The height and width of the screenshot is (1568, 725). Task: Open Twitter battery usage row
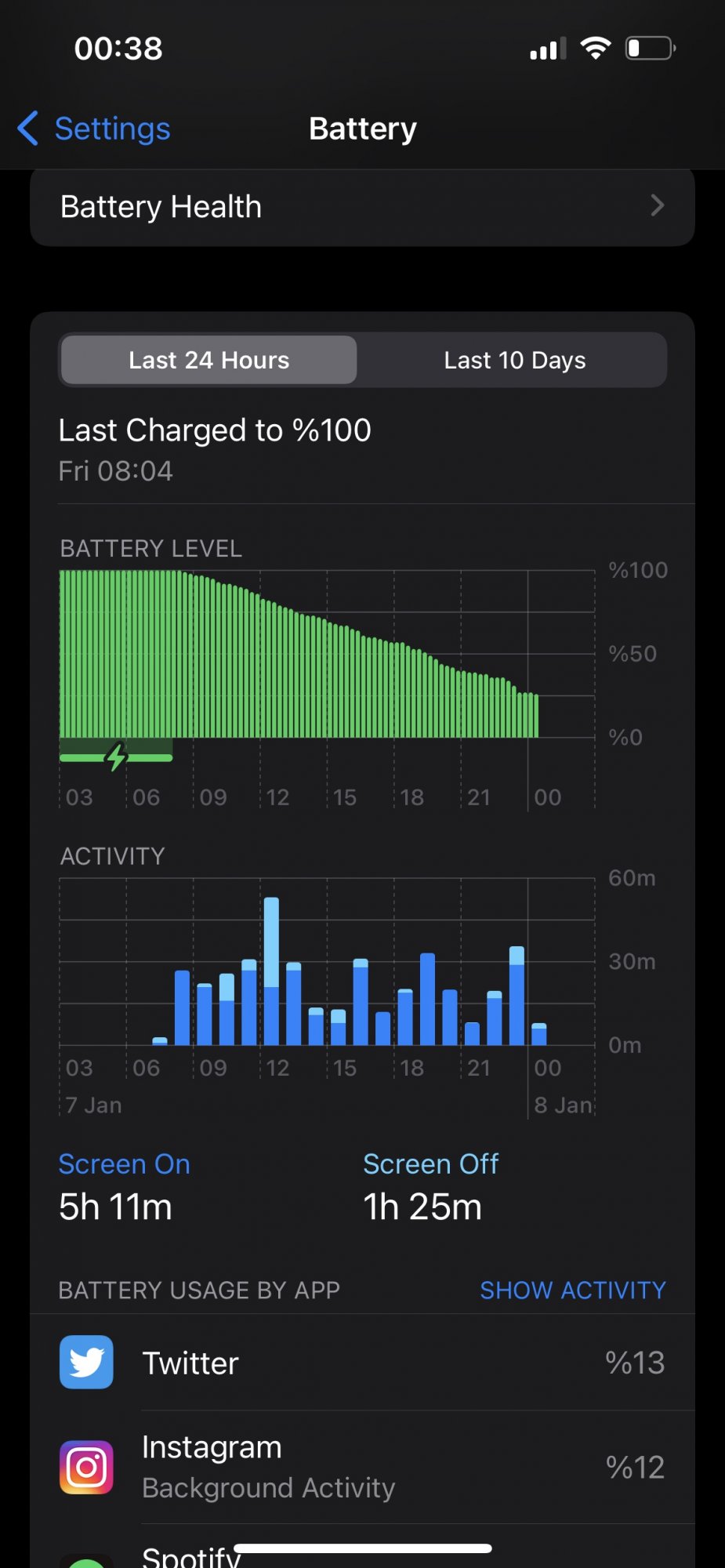(362, 1363)
